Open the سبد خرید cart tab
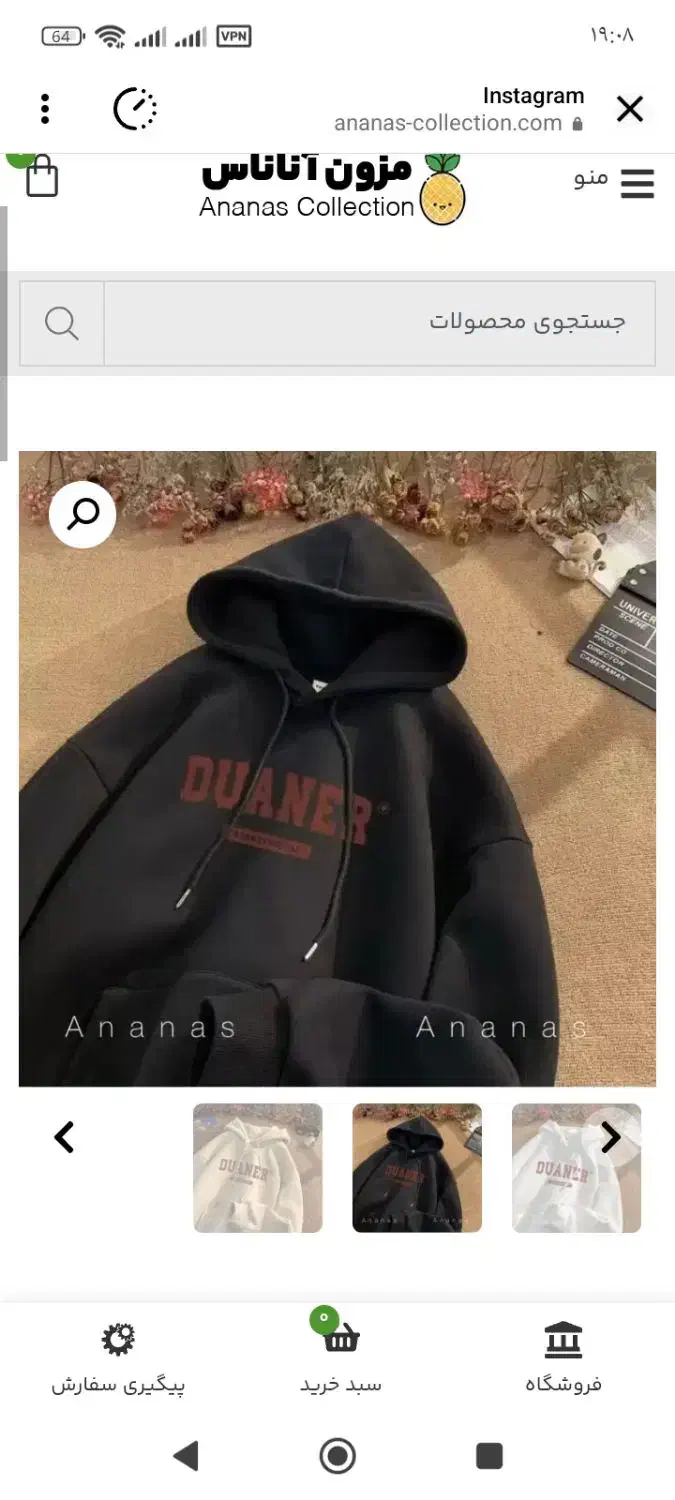The height and width of the screenshot is (1500, 675). pyautogui.click(x=340, y=1356)
